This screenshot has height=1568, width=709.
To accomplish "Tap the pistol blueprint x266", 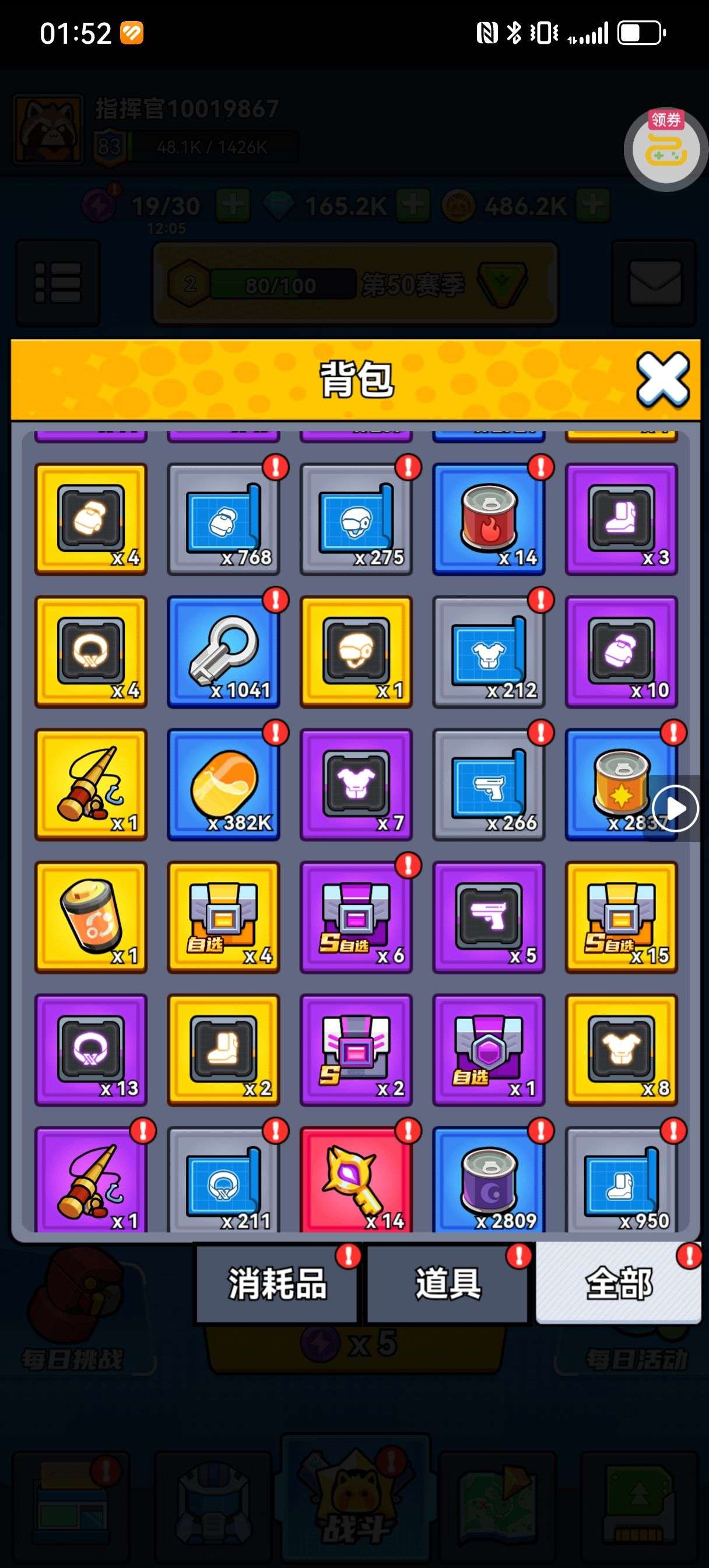I will click(488, 784).
